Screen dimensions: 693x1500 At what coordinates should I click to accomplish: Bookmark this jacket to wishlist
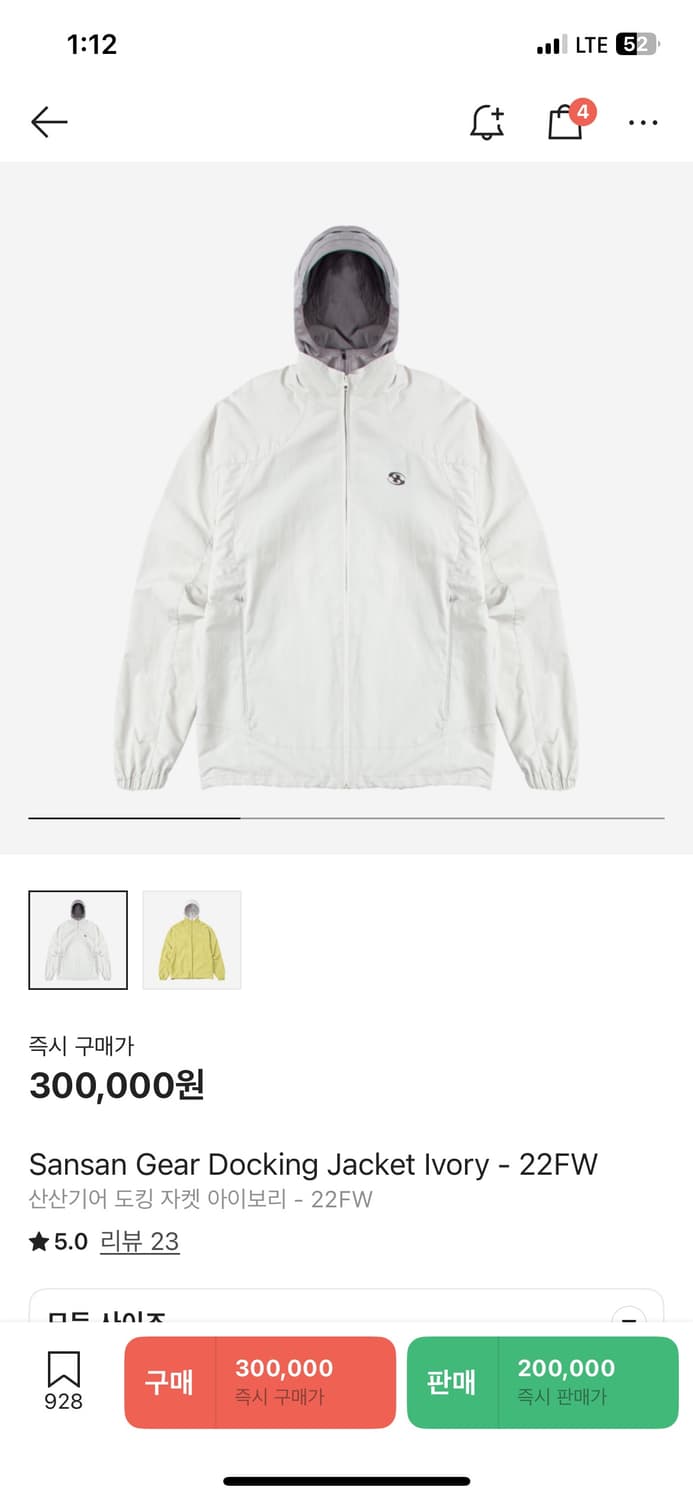coord(63,1381)
